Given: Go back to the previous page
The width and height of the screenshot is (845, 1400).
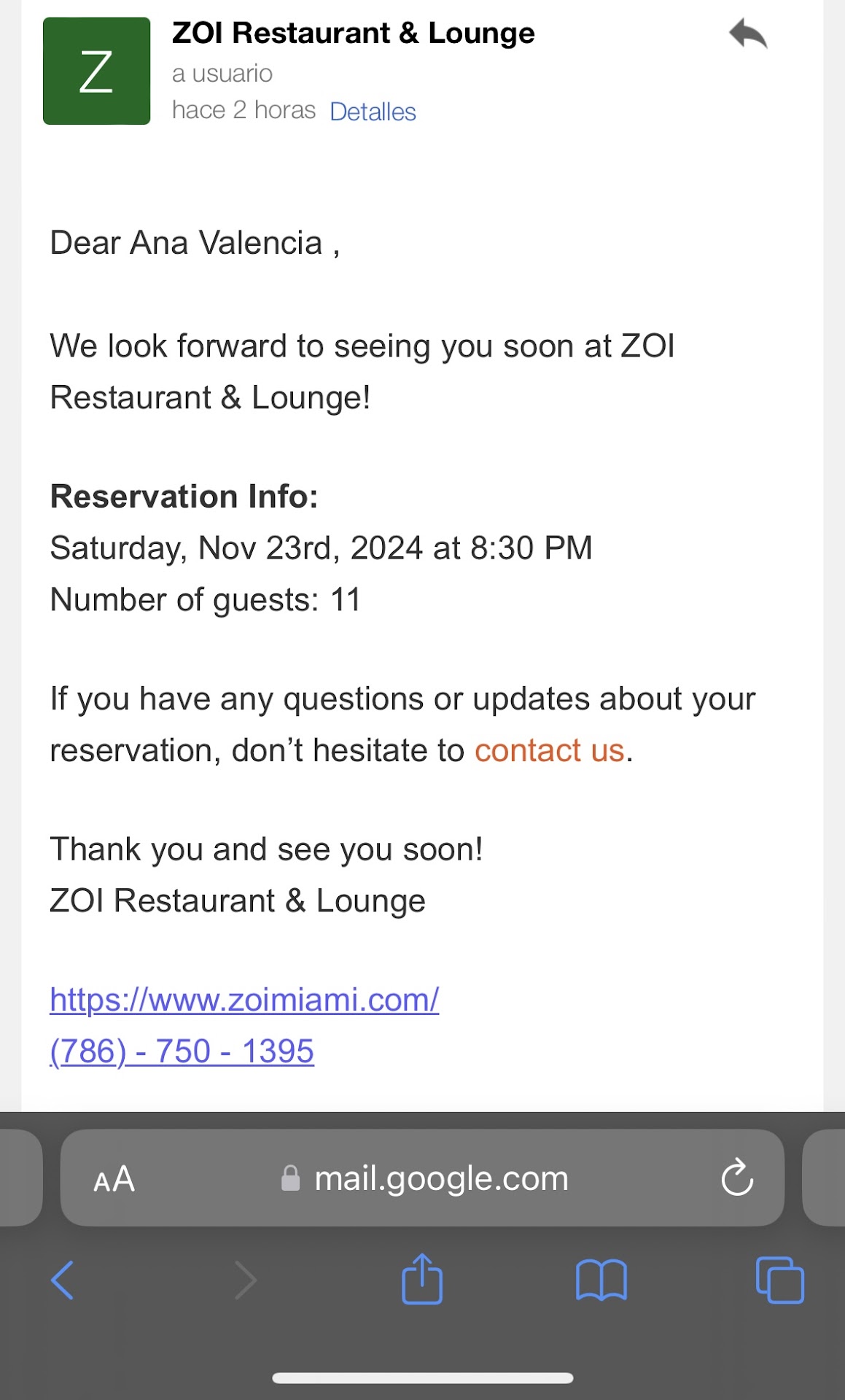Looking at the screenshot, I should 63,1280.
